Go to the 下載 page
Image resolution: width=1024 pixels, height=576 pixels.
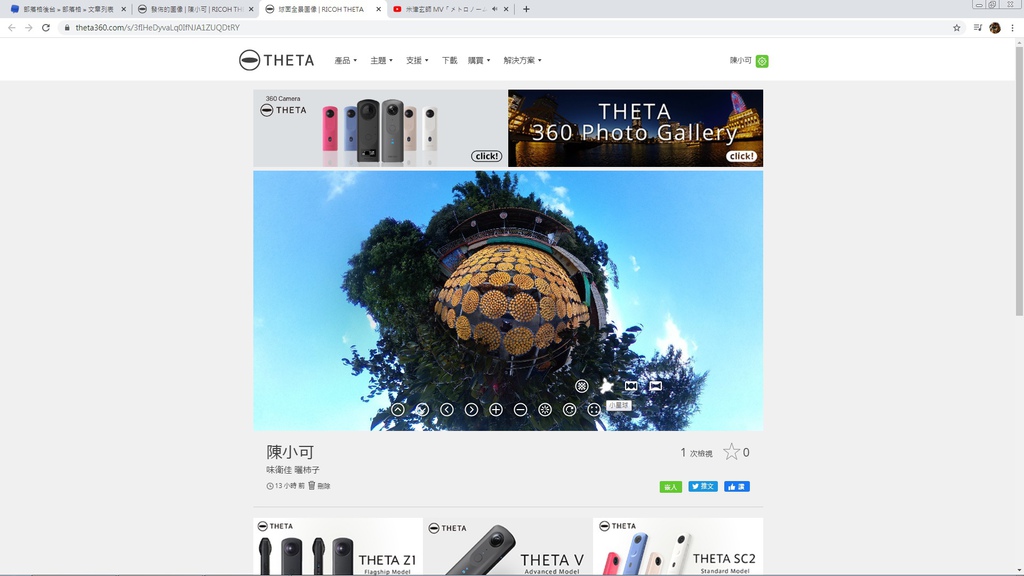tap(449, 61)
